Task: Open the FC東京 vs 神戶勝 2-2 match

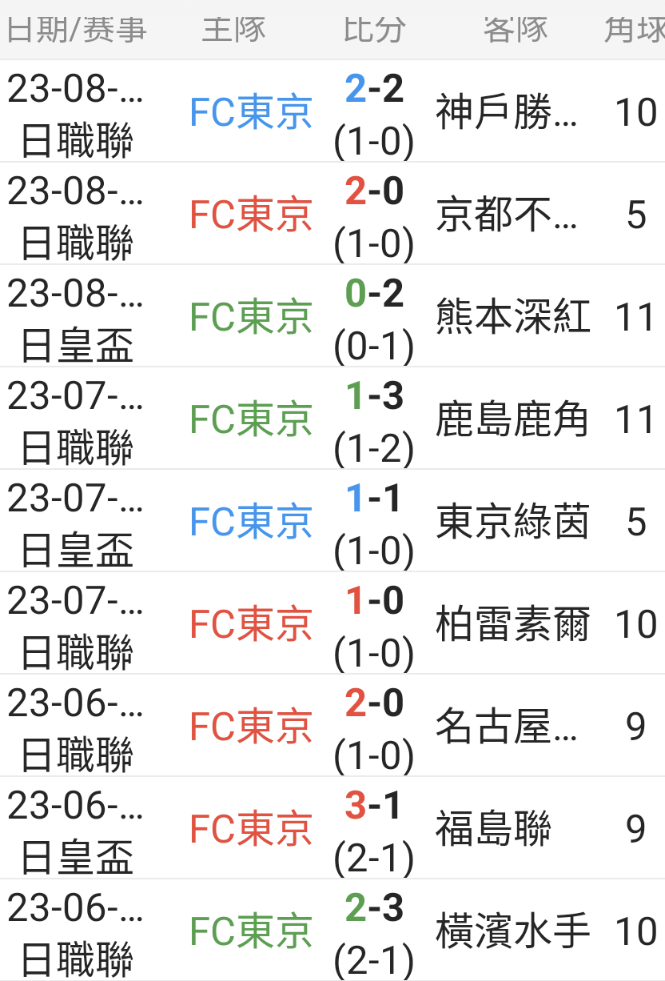Action: pyautogui.click(x=372, y=112)
